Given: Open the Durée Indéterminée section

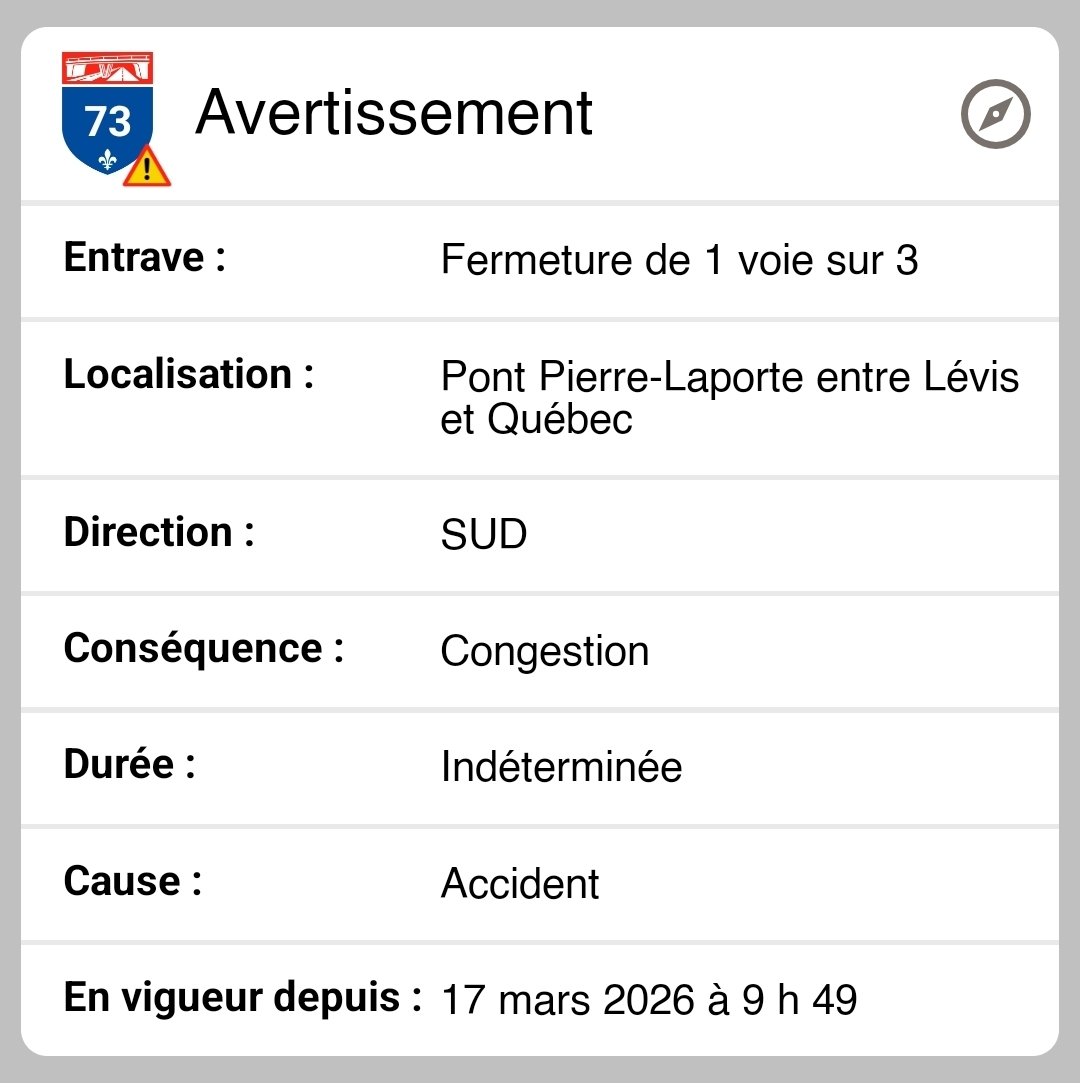Looking at the screenshot, I should coord(540,767).
